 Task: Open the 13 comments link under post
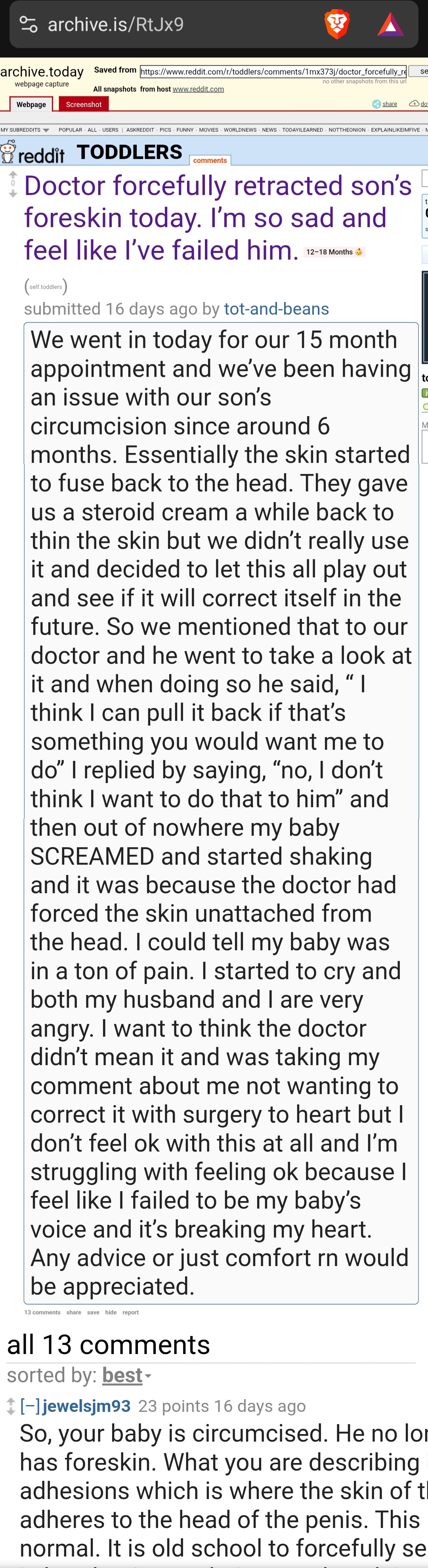point(42,1312)
